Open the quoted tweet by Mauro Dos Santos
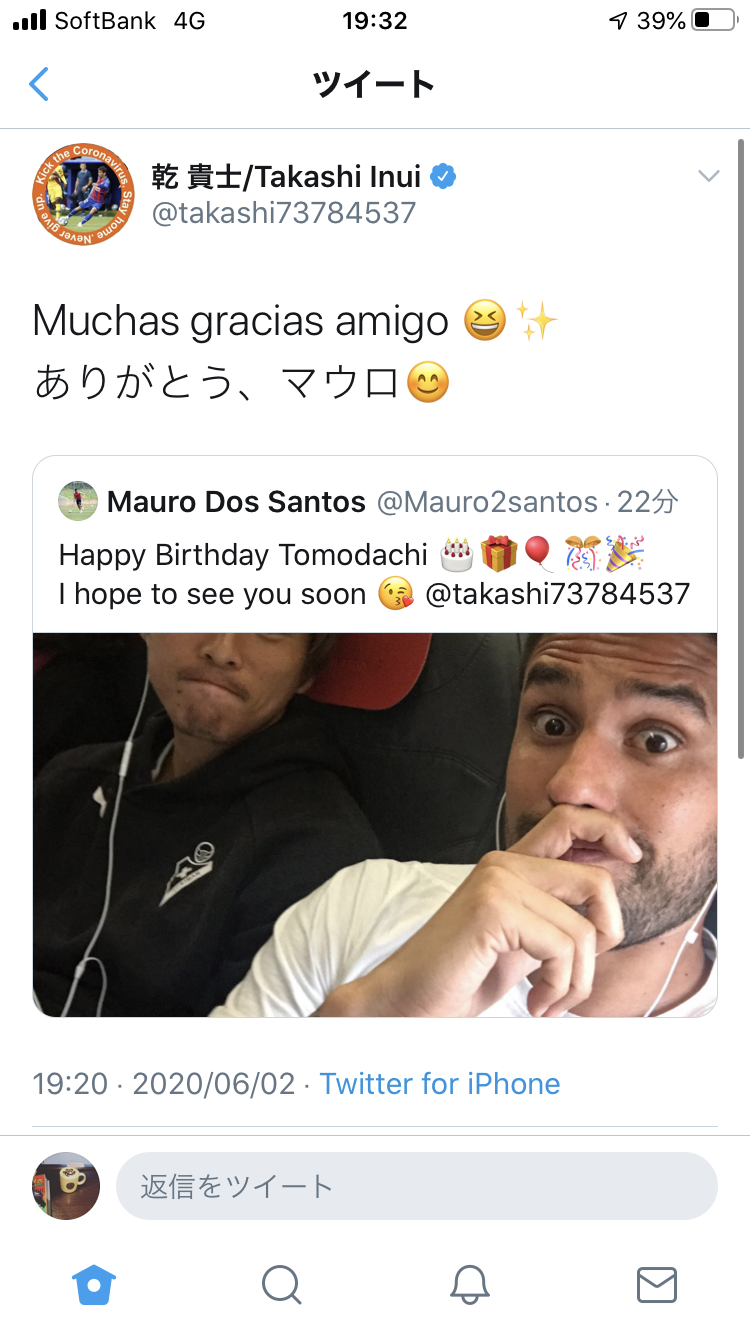 click(375, 736)
